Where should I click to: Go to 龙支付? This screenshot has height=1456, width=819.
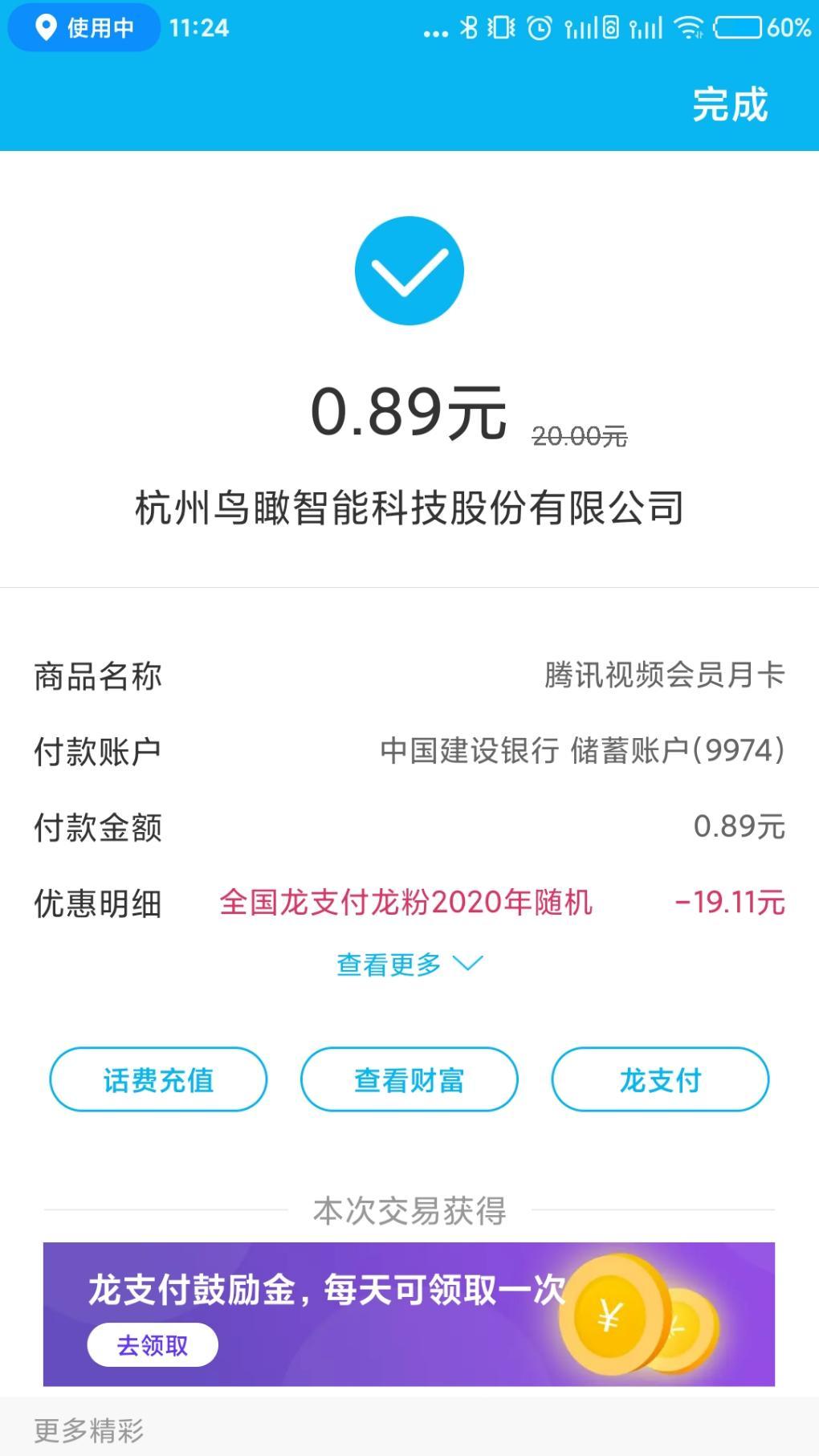coord(659,1079)
